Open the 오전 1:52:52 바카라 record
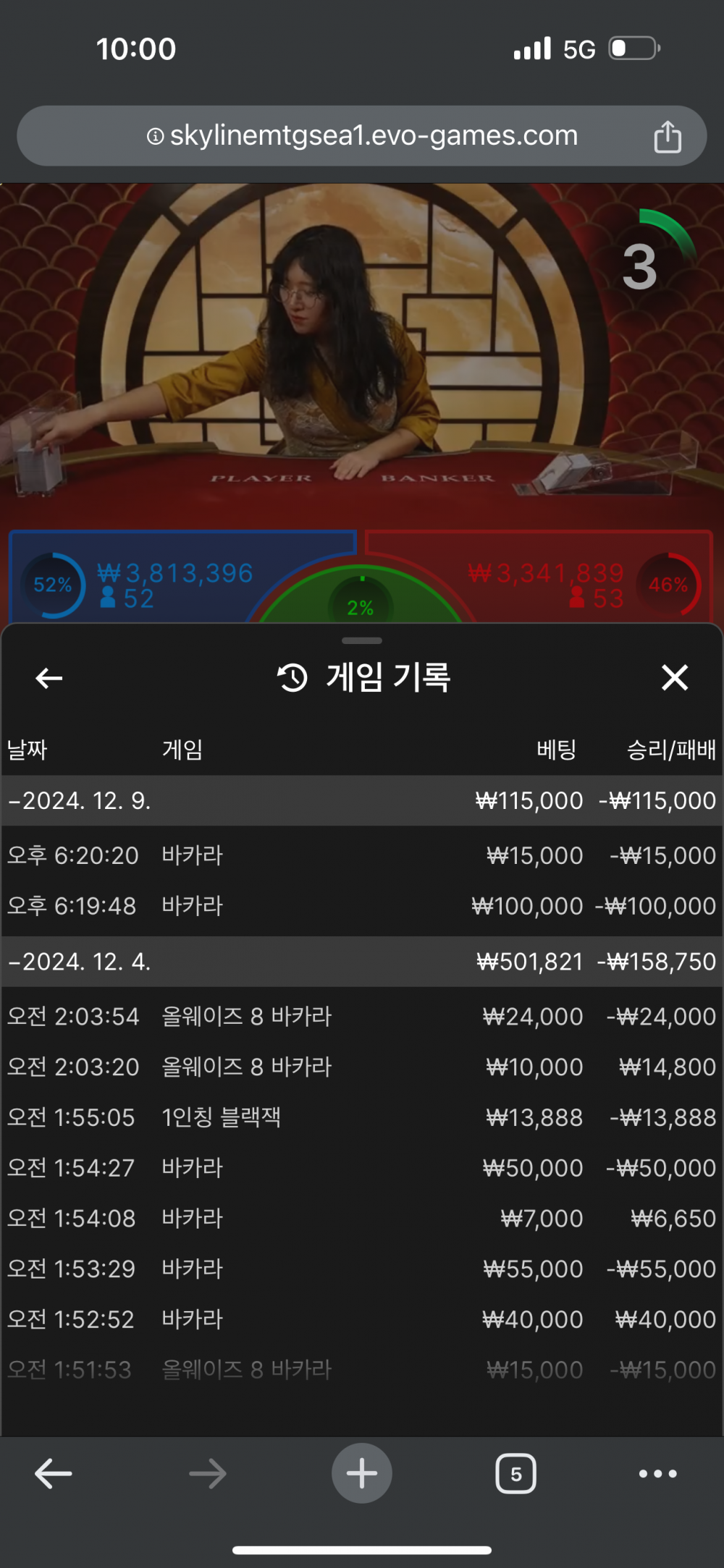The image size is (724, 1568). tap(362, 1320)
